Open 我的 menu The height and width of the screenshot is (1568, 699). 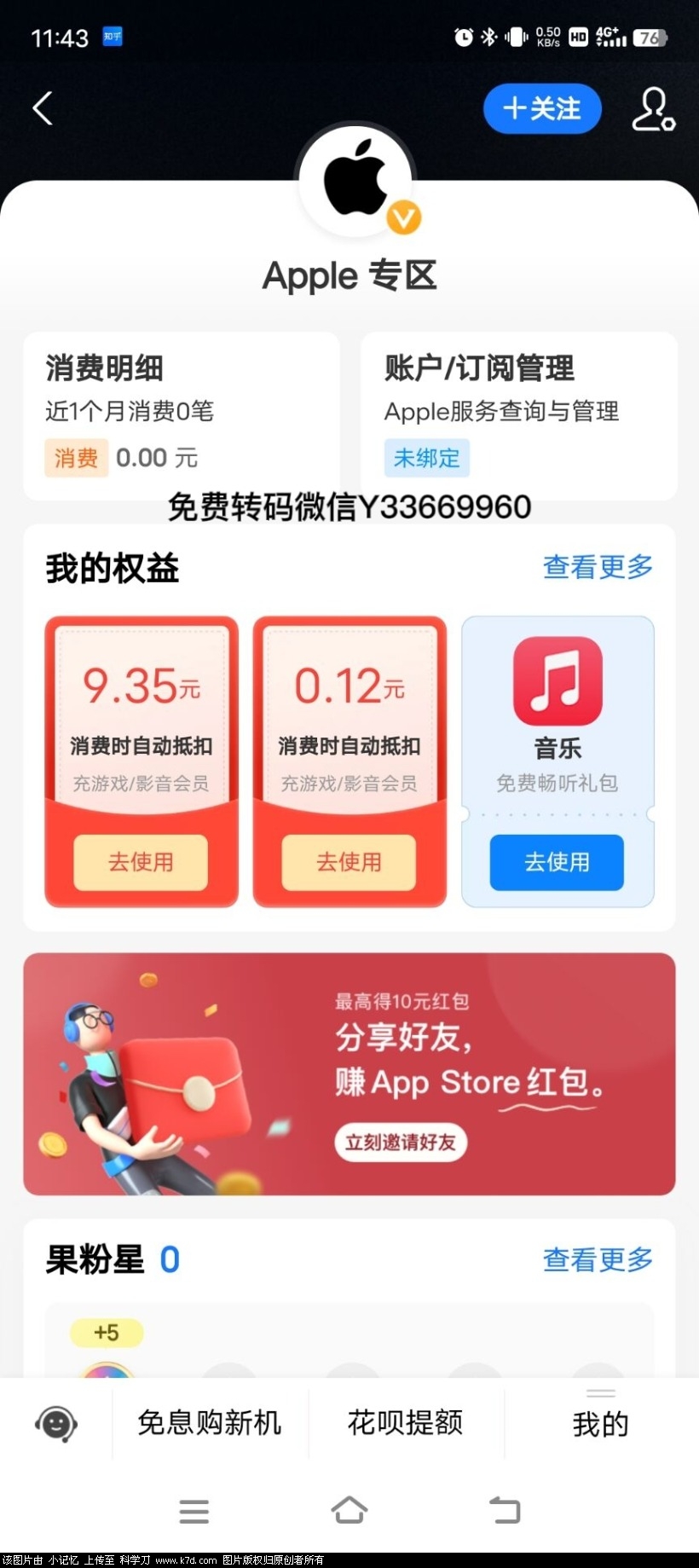600,1423
